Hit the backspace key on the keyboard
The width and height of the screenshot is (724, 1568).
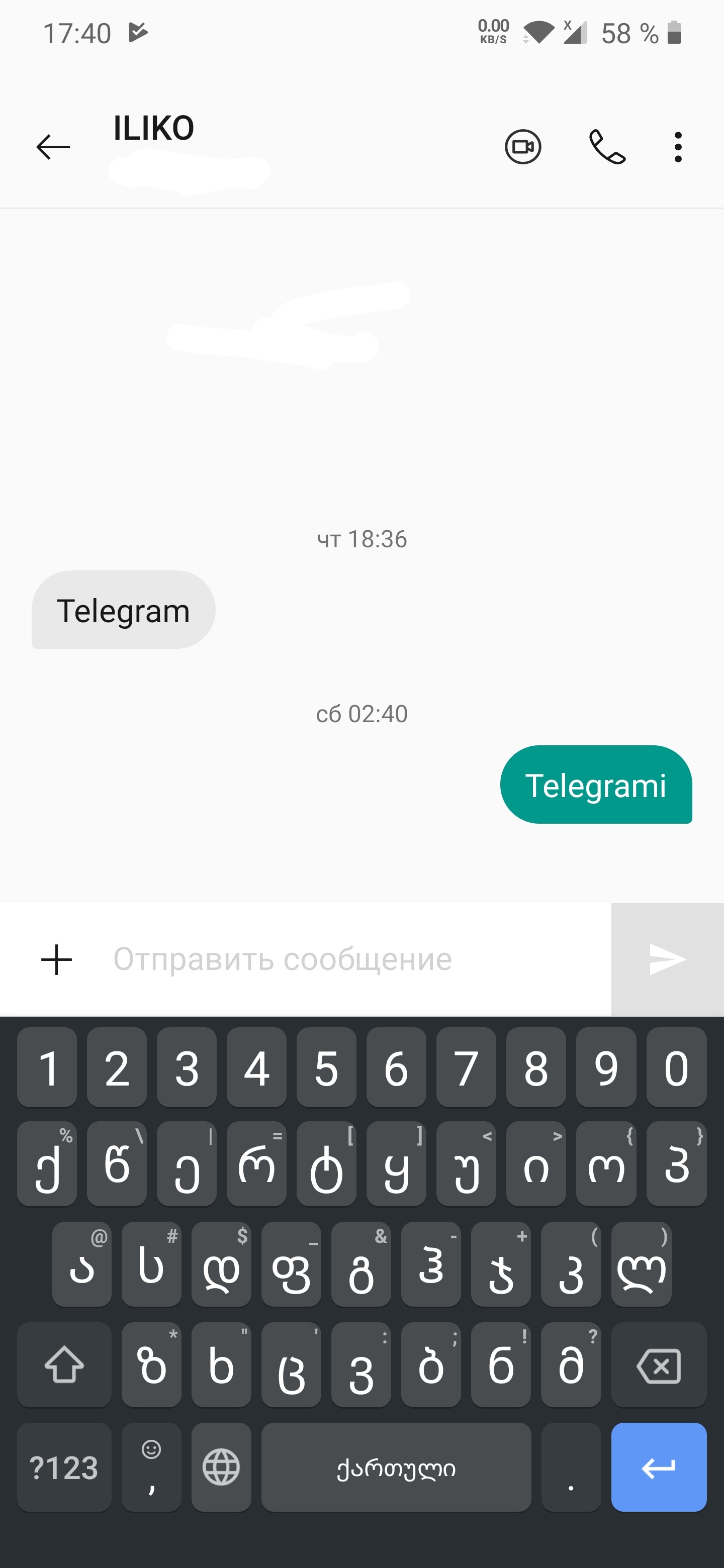click(658, 1365)
